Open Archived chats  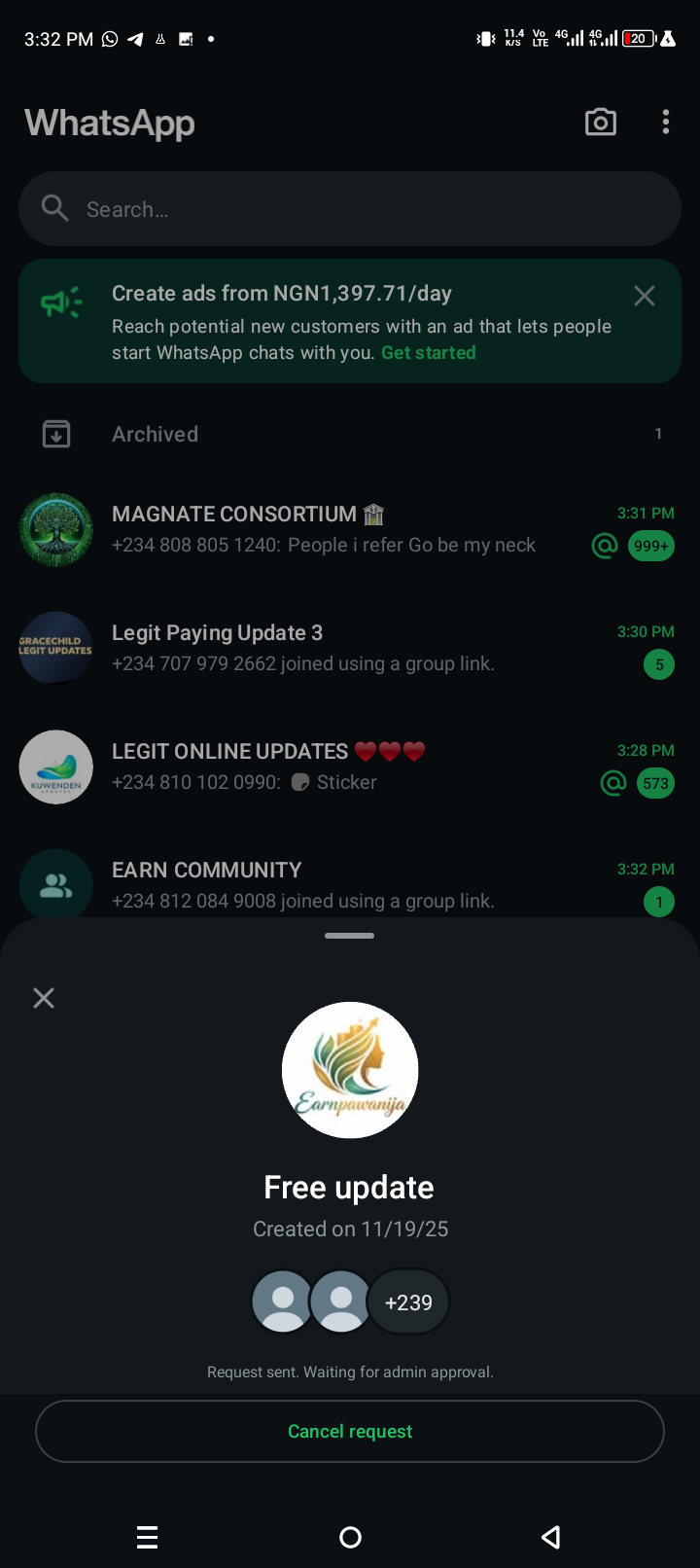[350, 434]
